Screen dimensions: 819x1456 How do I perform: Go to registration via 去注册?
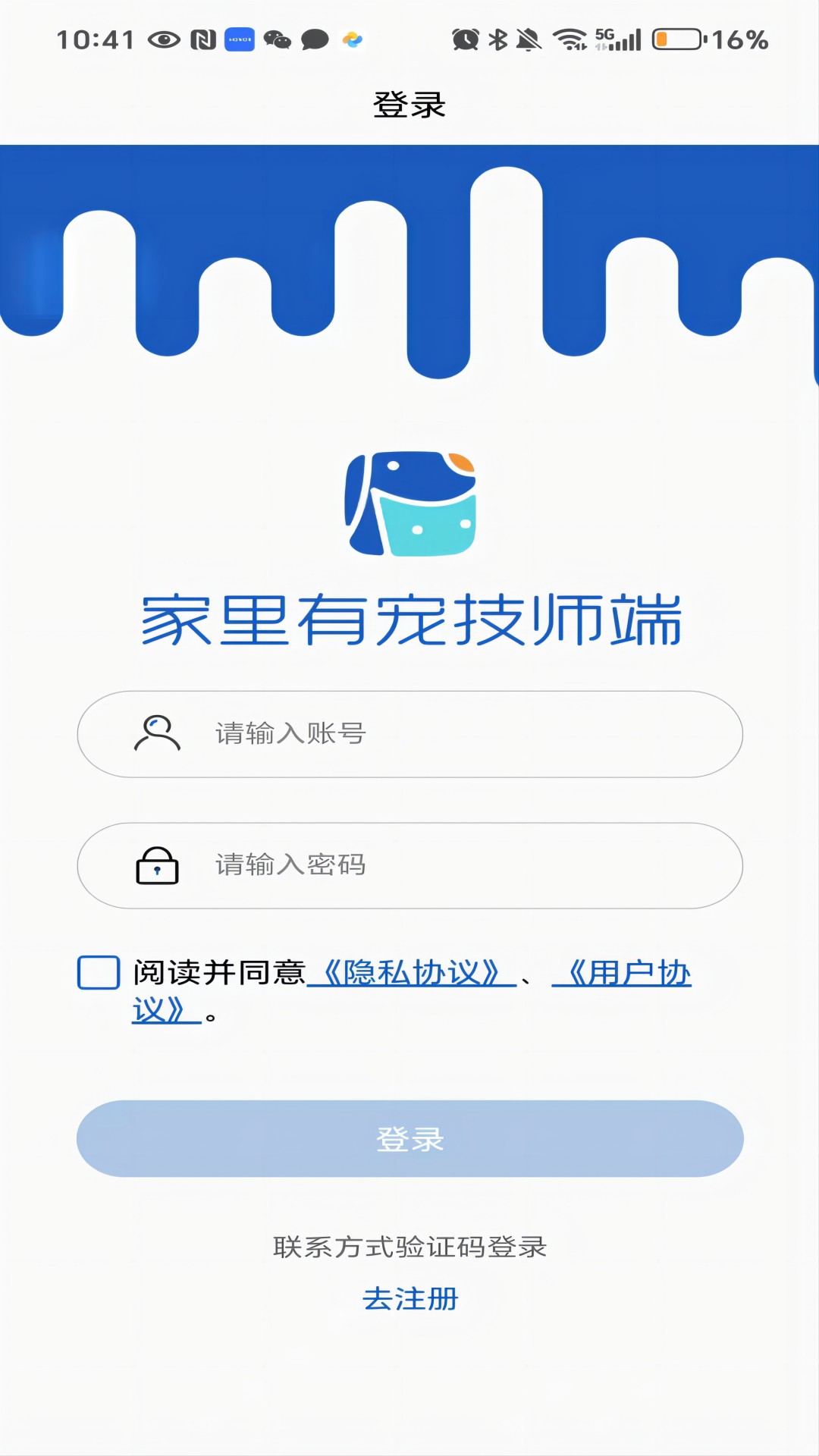[x=409, y=1299]
